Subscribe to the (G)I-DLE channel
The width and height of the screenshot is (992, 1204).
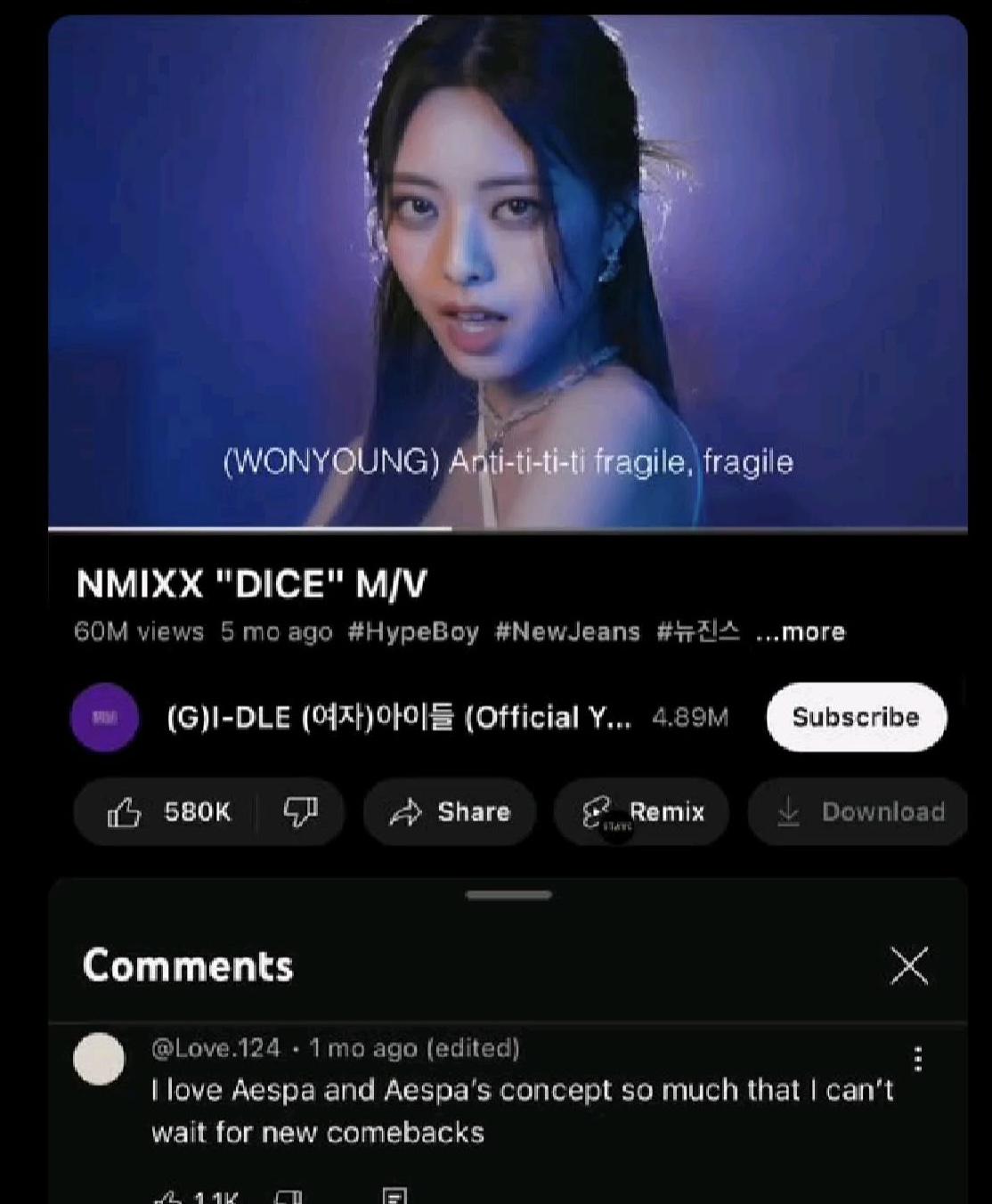(x=856, y=718)
